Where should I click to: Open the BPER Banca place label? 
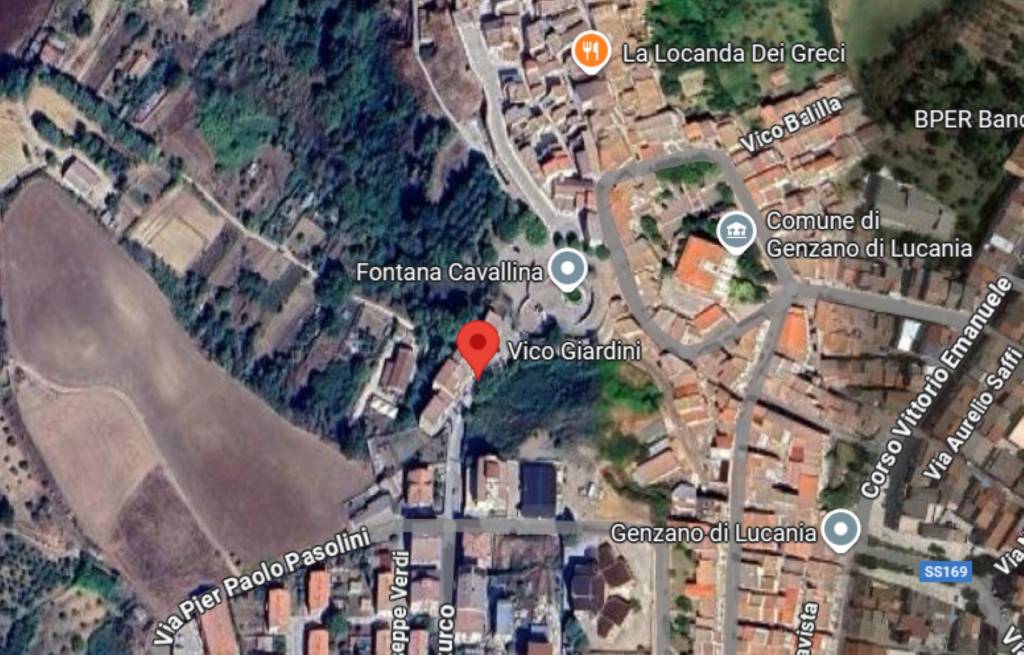pos(967,120)
